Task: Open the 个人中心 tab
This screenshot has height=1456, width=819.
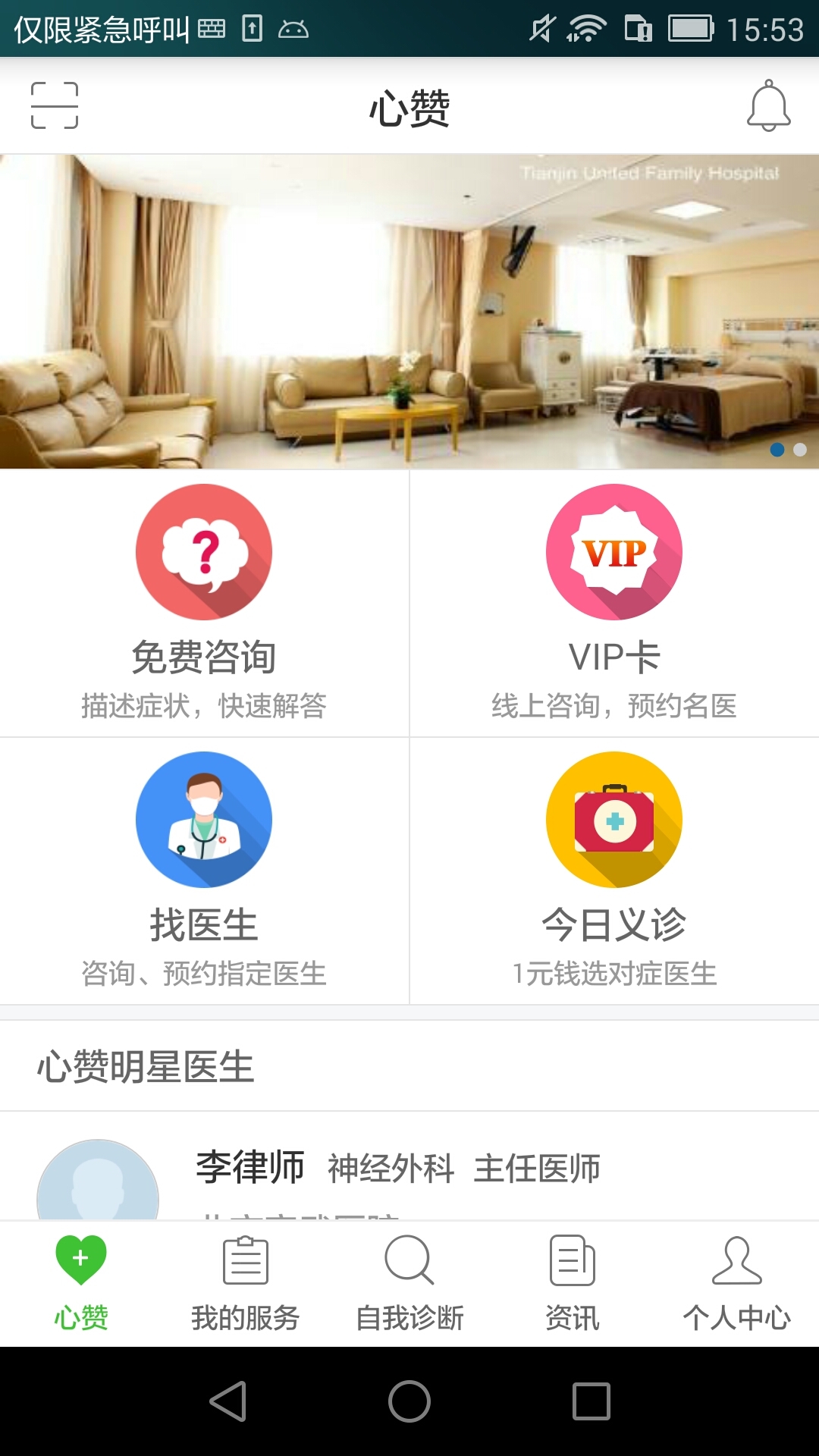Action: (736, 1283)
